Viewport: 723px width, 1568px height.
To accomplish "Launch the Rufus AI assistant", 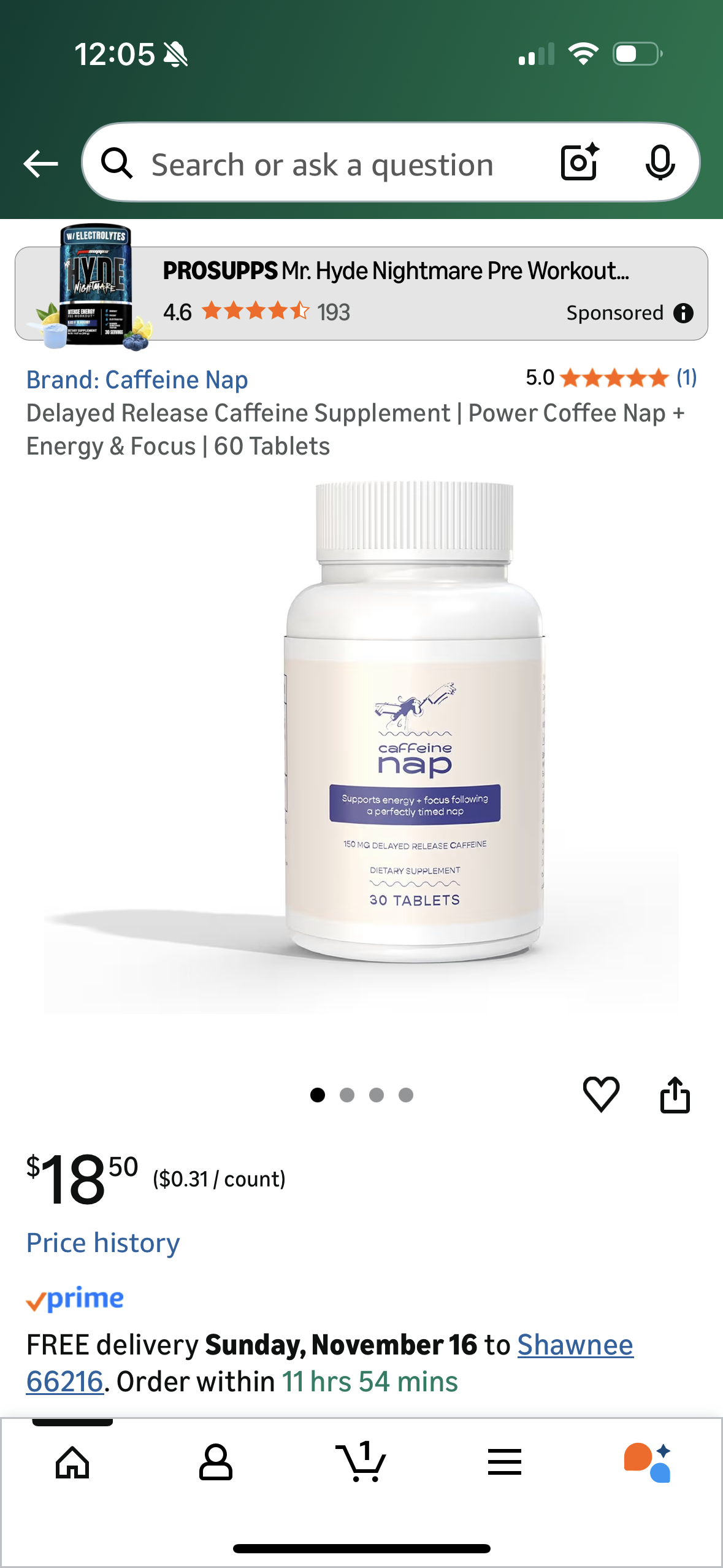I will coord(648,1462).
